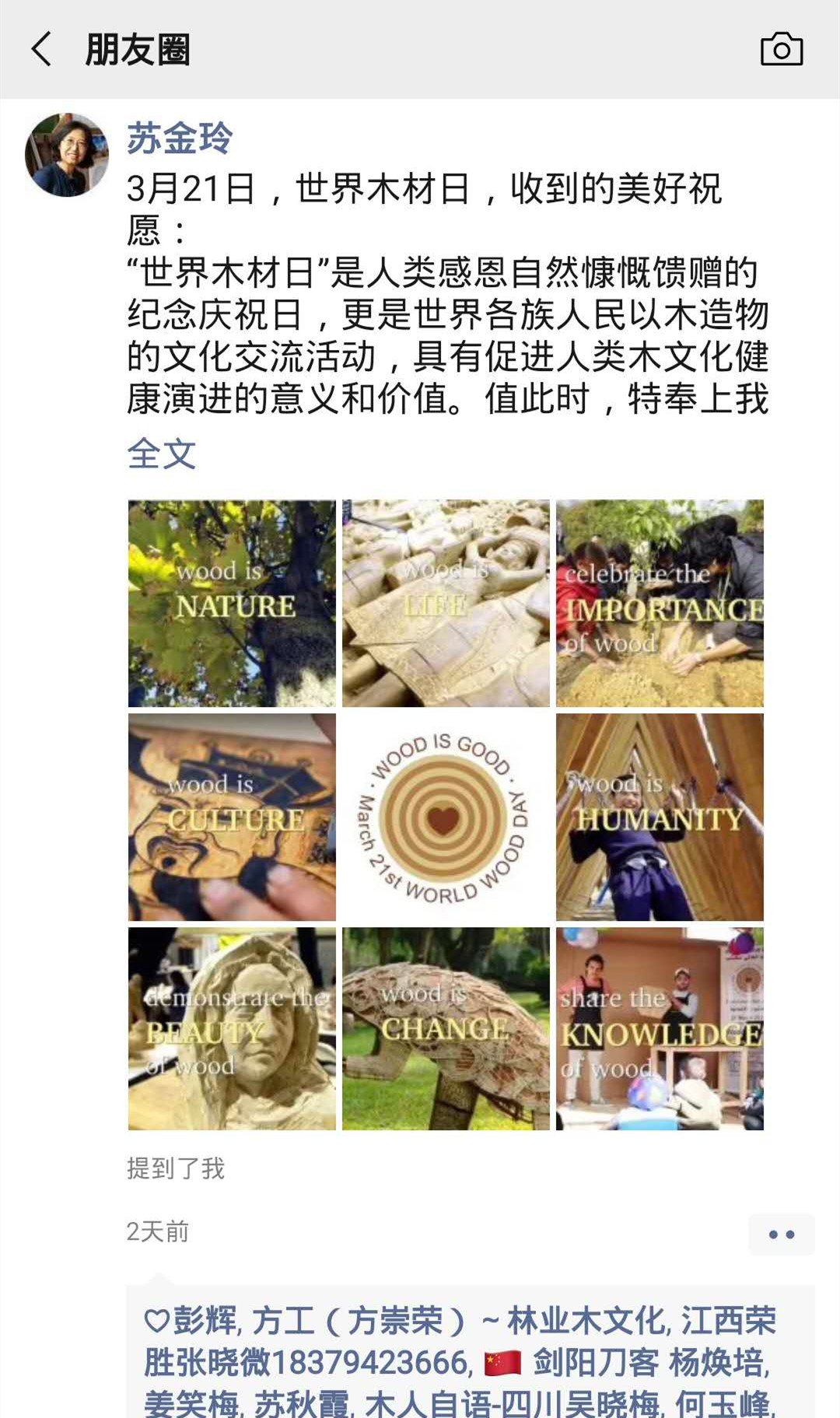Tap the name 苏金玲

180,139
